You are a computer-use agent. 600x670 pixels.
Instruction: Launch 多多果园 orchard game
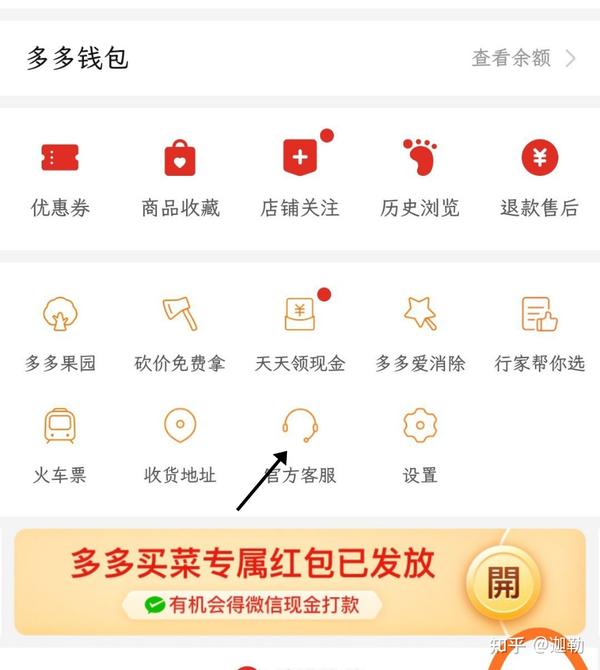60,332
